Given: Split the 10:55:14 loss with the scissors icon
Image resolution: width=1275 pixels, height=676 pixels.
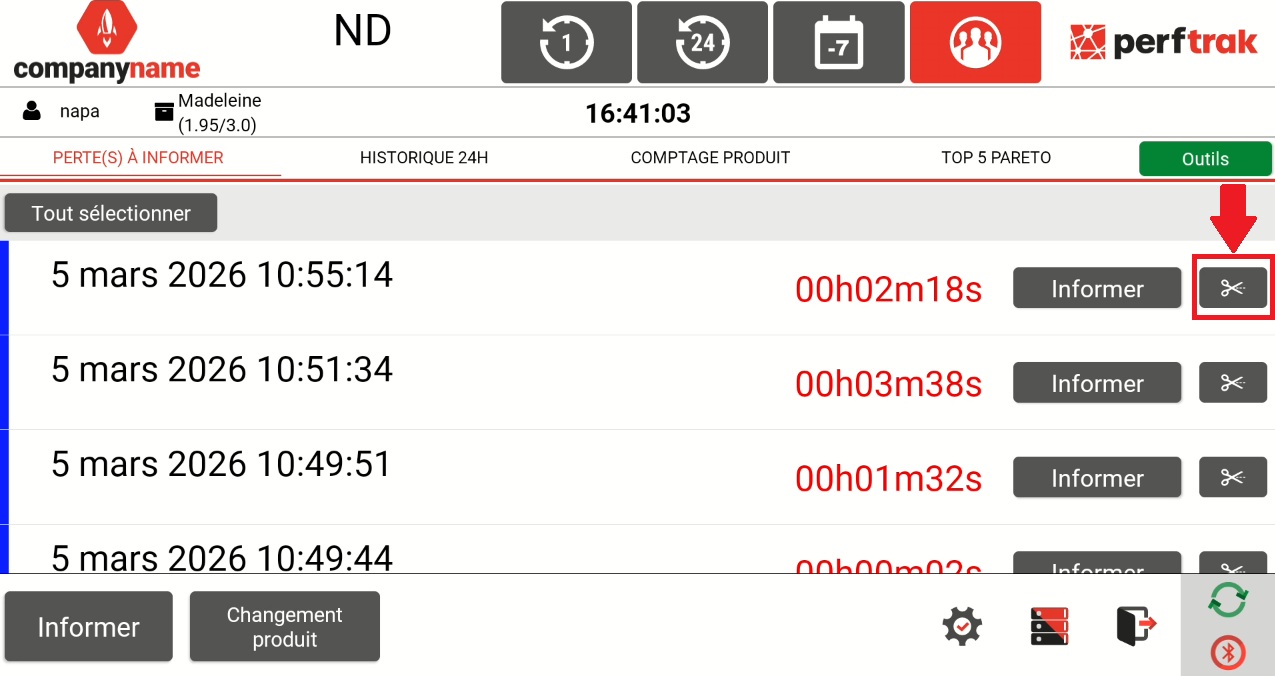Looking at the screenshot, I should [1232, 288].
